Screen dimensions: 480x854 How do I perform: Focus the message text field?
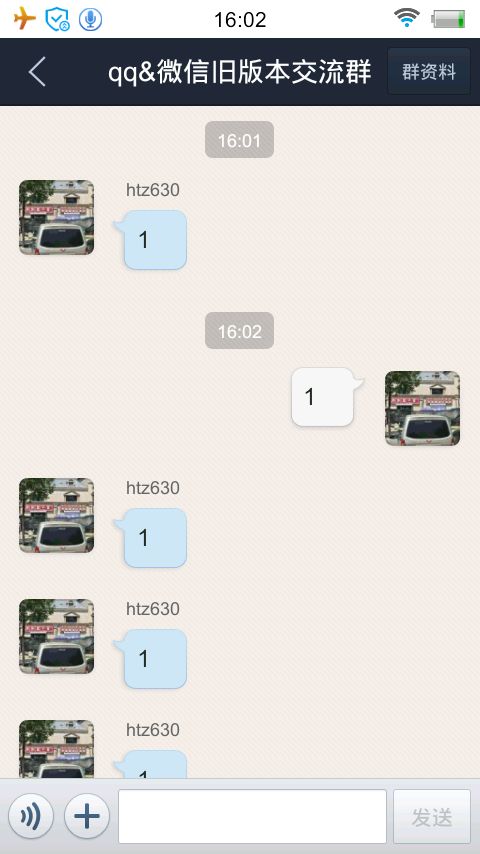point(252,816)
